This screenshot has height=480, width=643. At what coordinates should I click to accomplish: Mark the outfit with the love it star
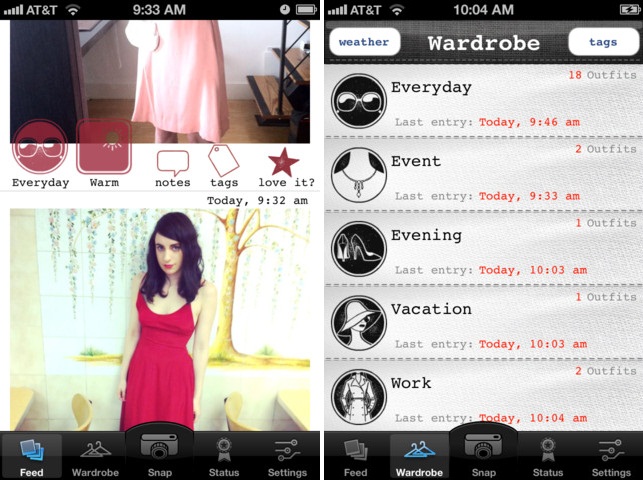point(284,166)
